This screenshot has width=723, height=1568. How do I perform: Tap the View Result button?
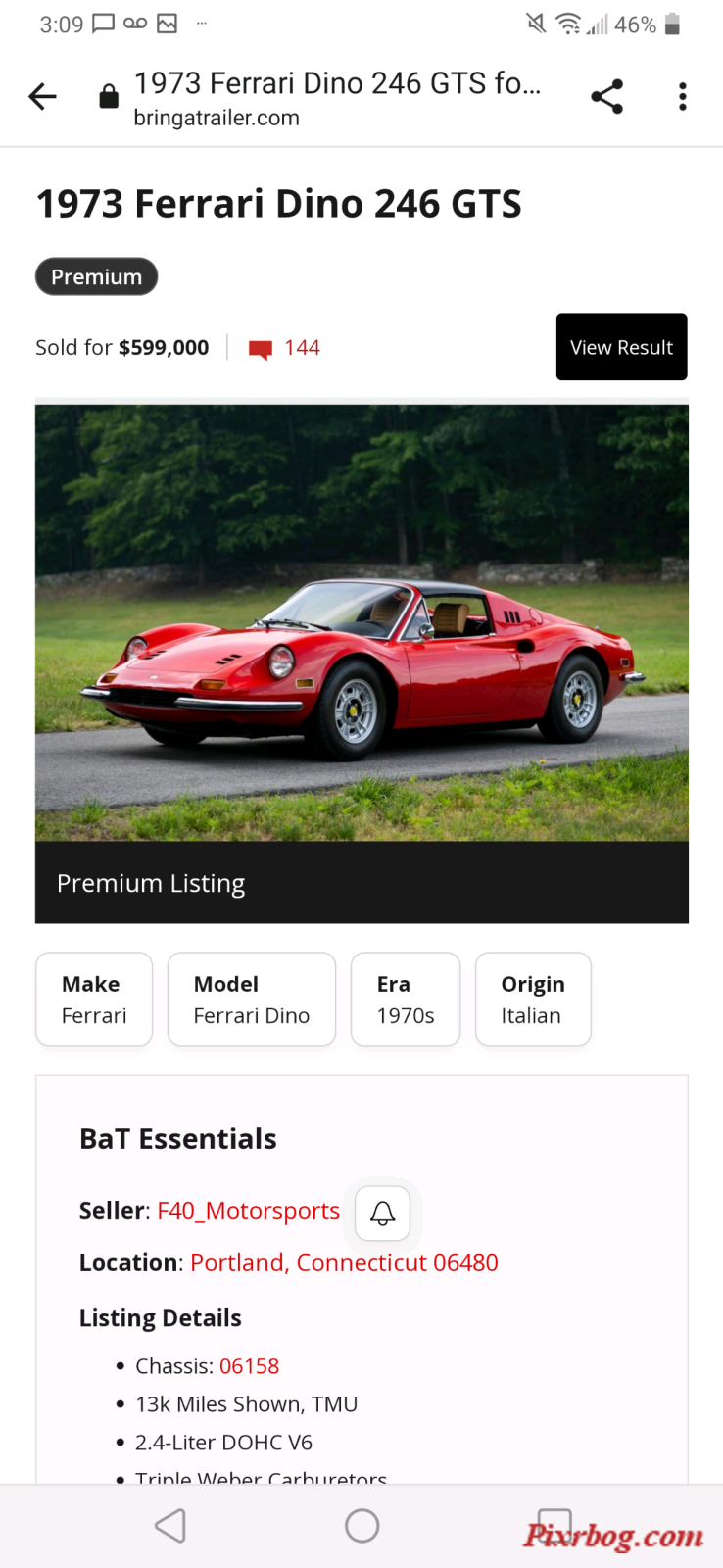click(621, 347)
